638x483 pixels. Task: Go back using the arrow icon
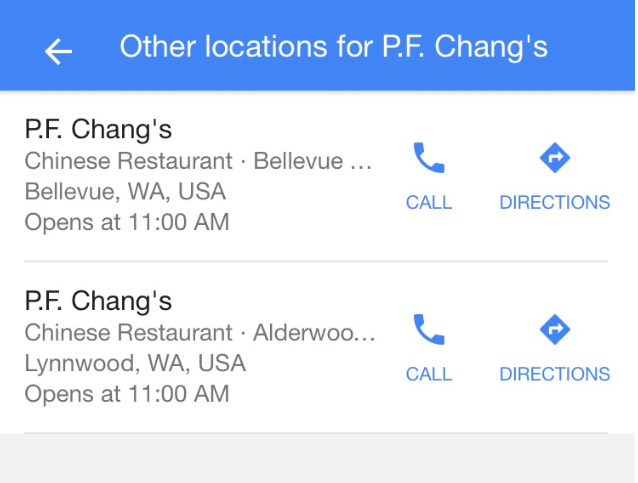click(x=59, y=50)
